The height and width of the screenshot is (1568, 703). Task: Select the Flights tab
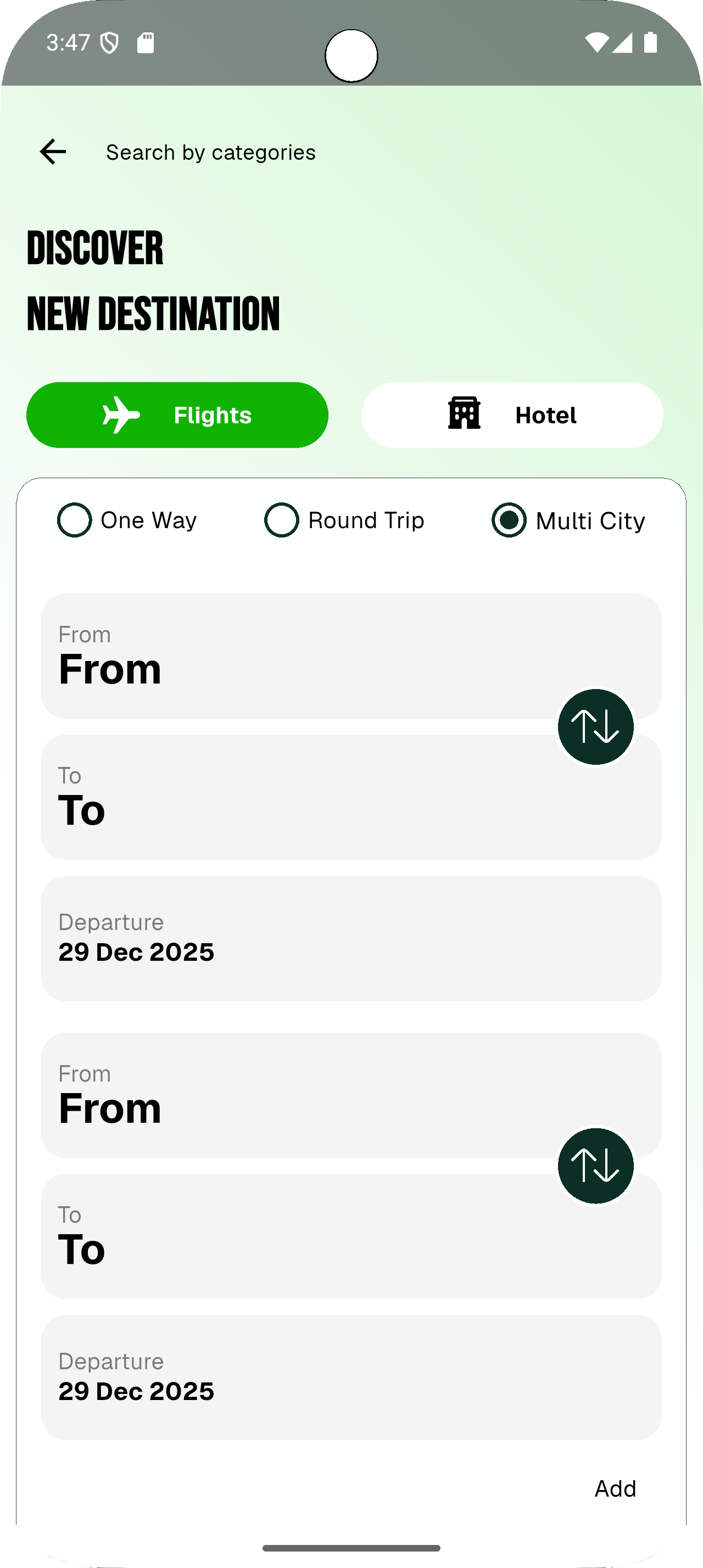point(177,415)
